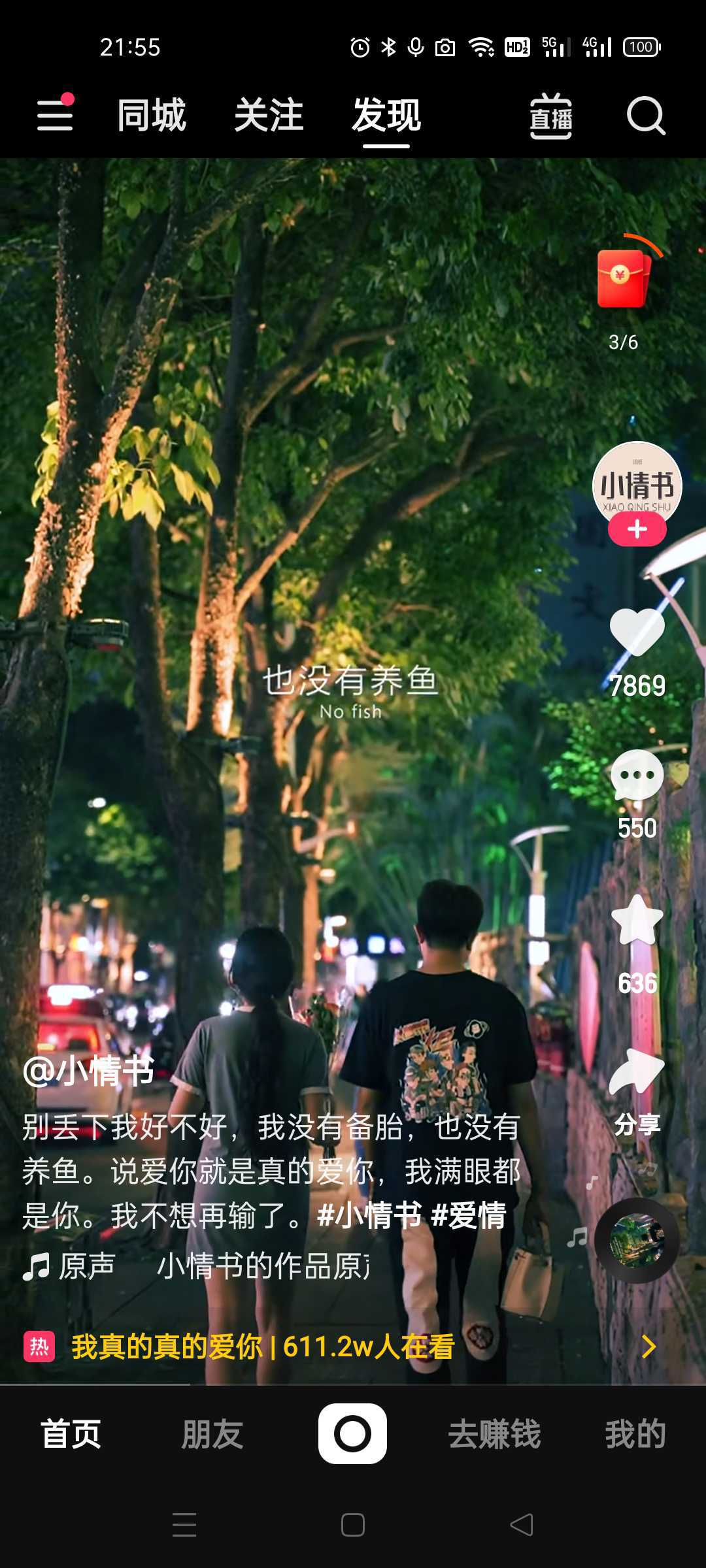Tap the red envelope reward icon
Image resolution: width=706 pixels, height=1568 pixels.
click(x=624, y=278)
